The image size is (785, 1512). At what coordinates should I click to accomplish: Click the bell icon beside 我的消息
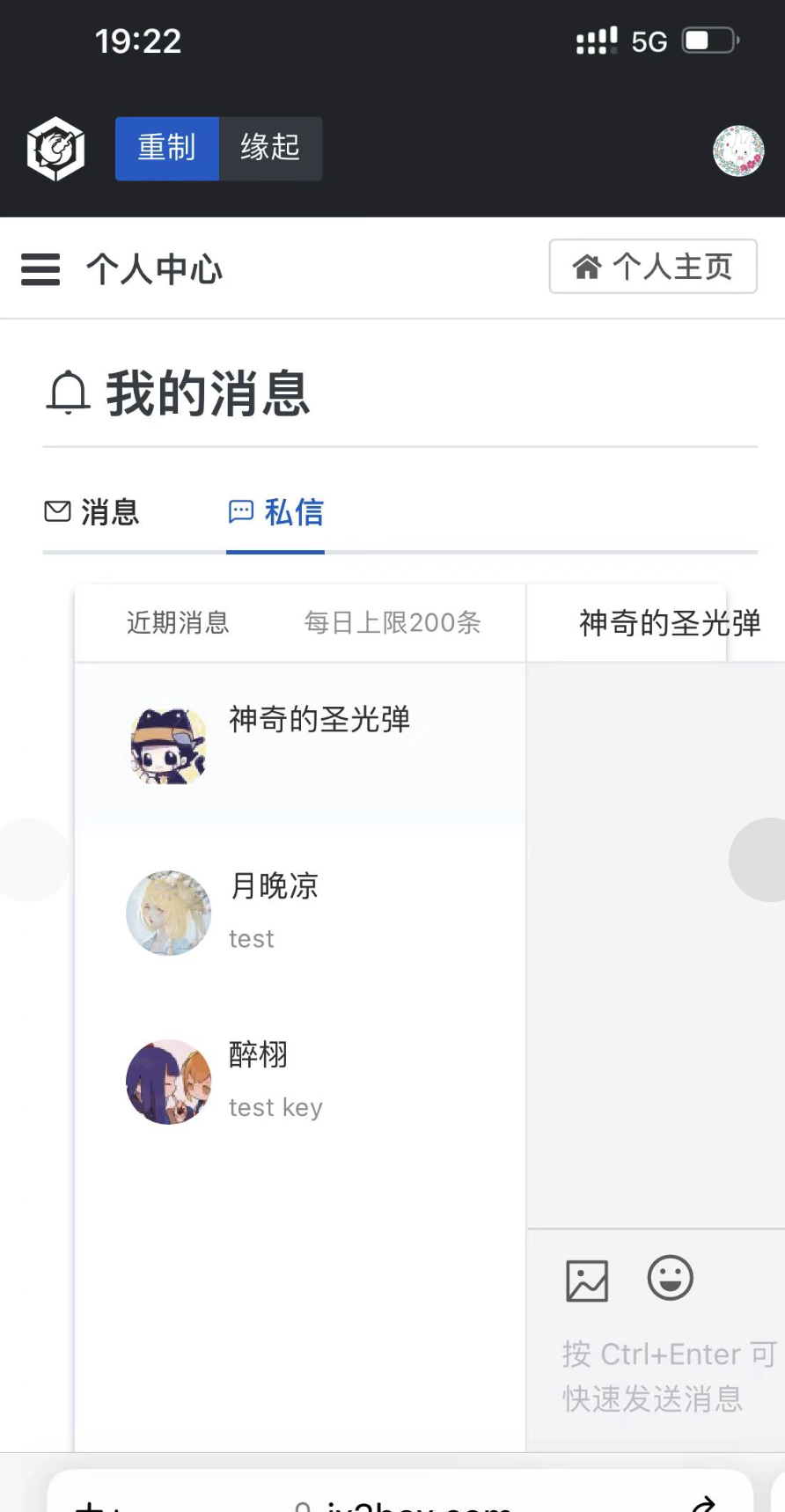click(x=68, y=394)
